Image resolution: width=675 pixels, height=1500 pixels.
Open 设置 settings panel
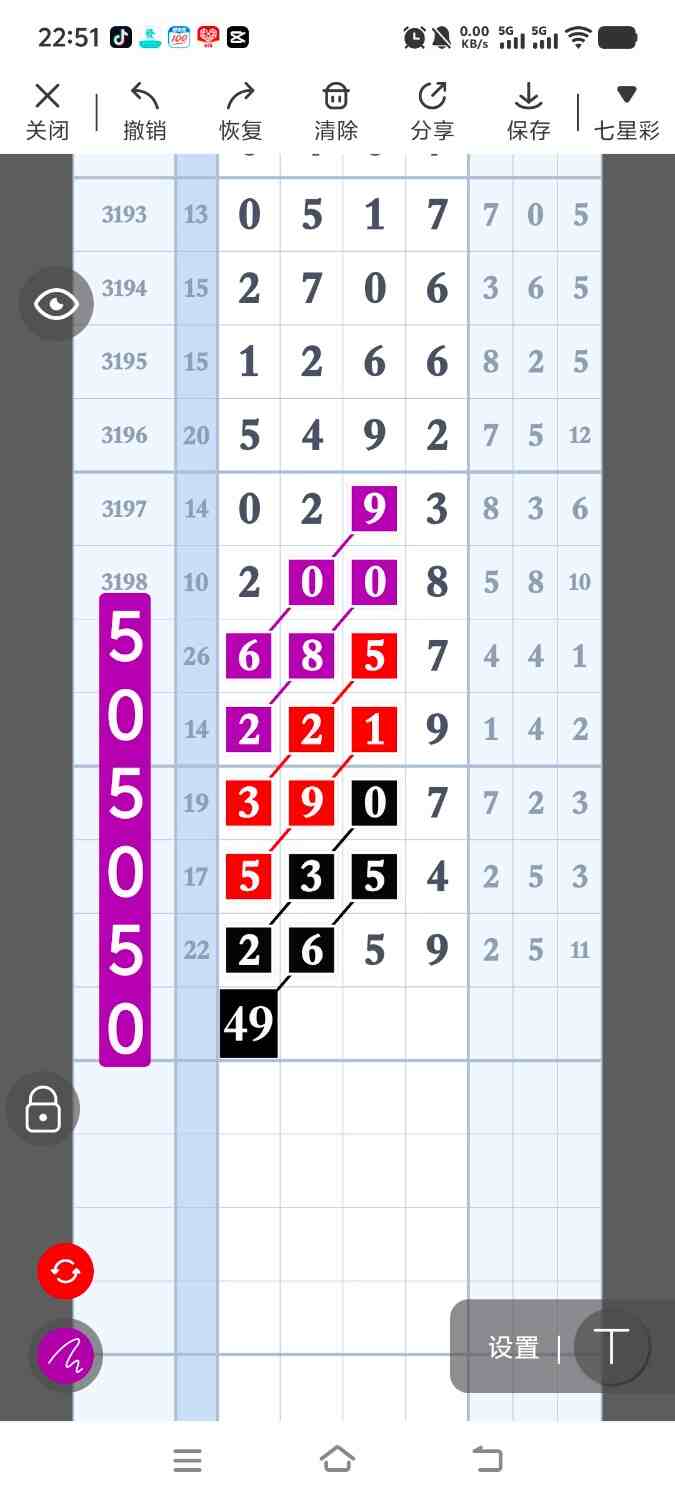[513, 1348]
